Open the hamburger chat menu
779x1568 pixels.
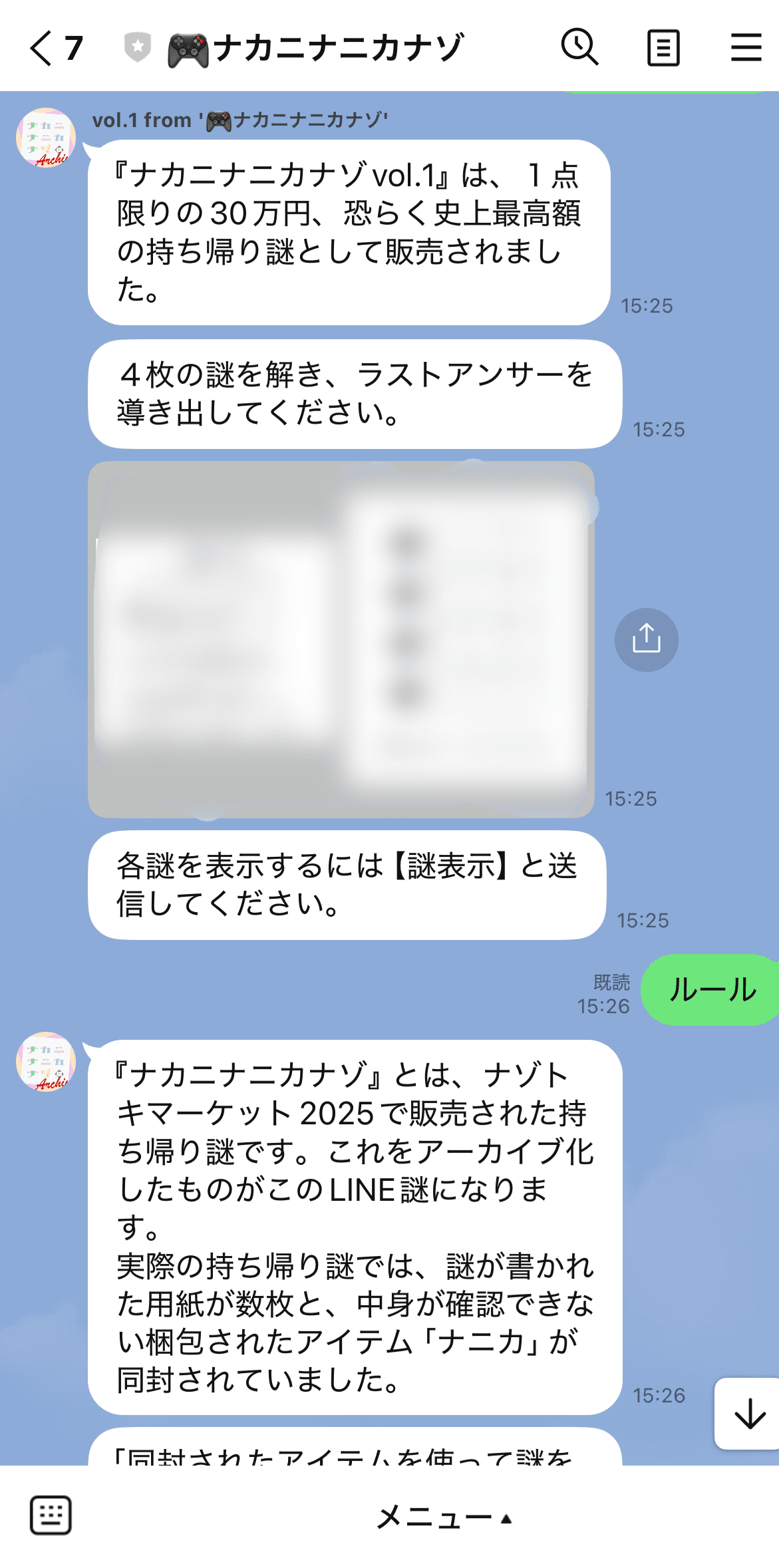tap(746, 48)
